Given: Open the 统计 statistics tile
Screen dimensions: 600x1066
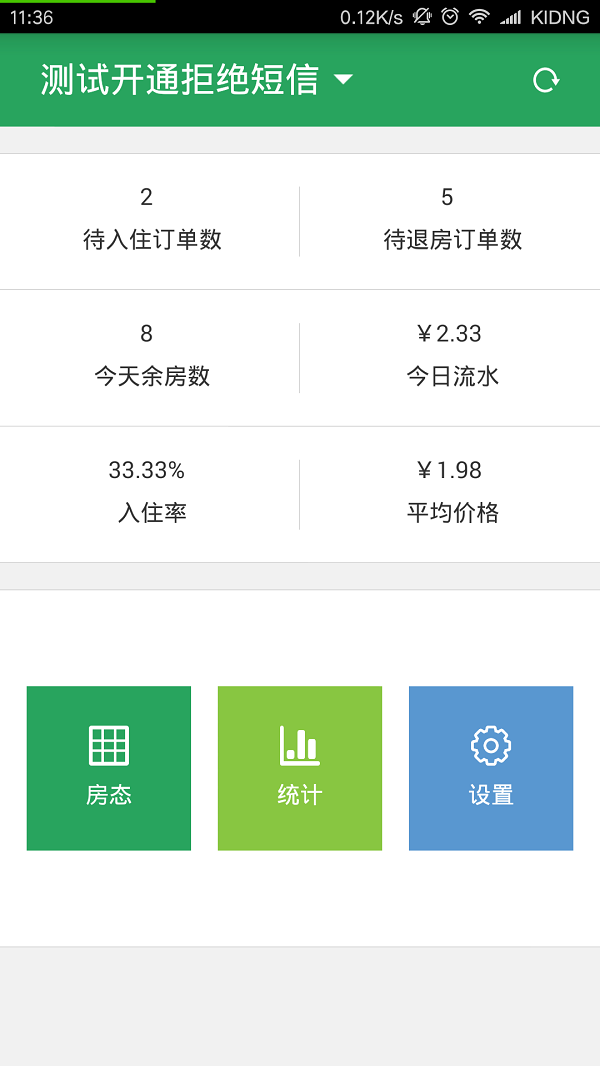Looking at the screenshot, I should coord(300,768).
